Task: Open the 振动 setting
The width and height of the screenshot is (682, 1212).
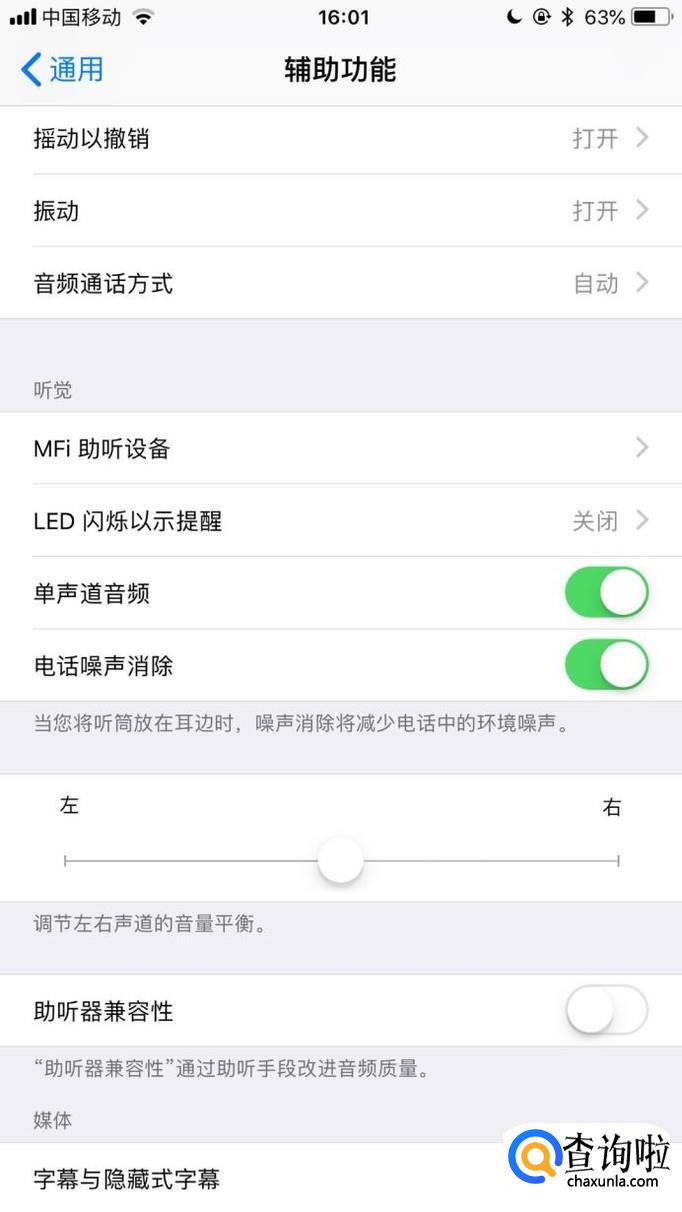Action: pos(340,211)
